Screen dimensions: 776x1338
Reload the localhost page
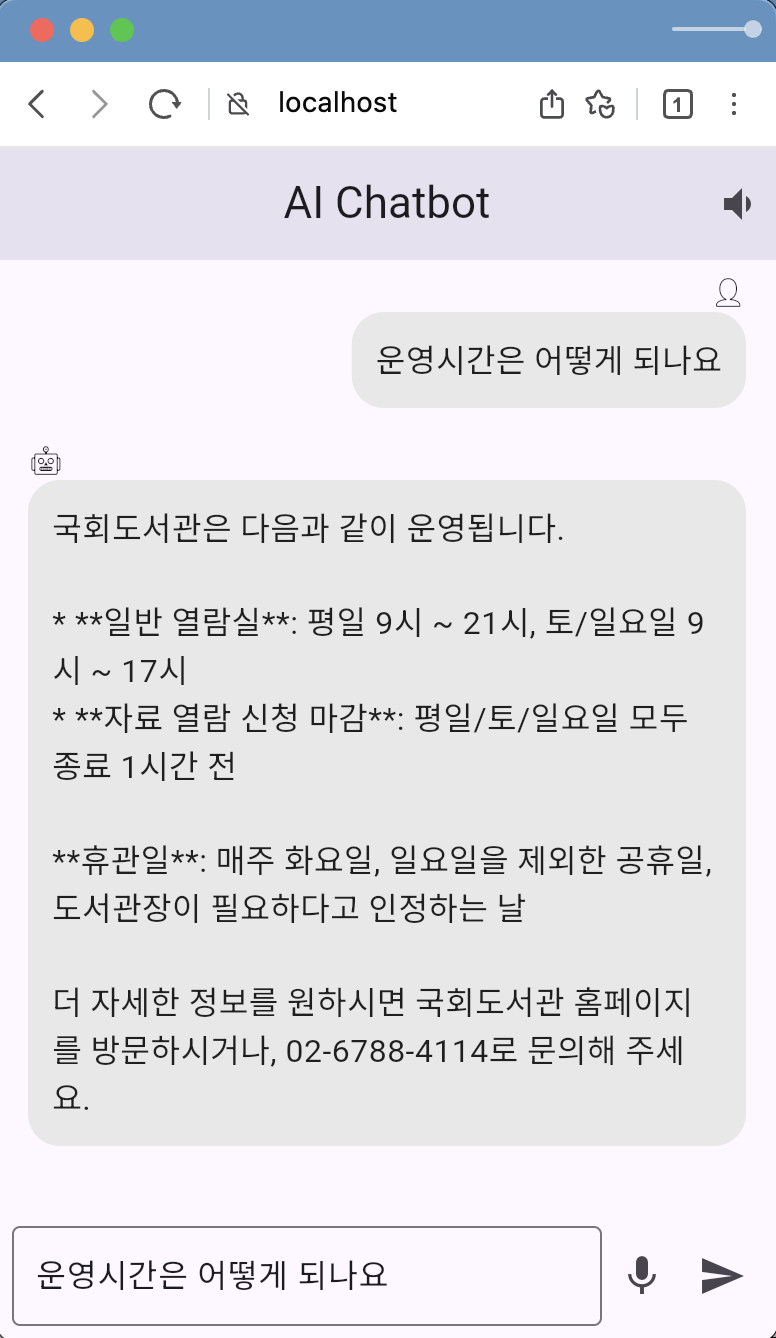point(164,104)
